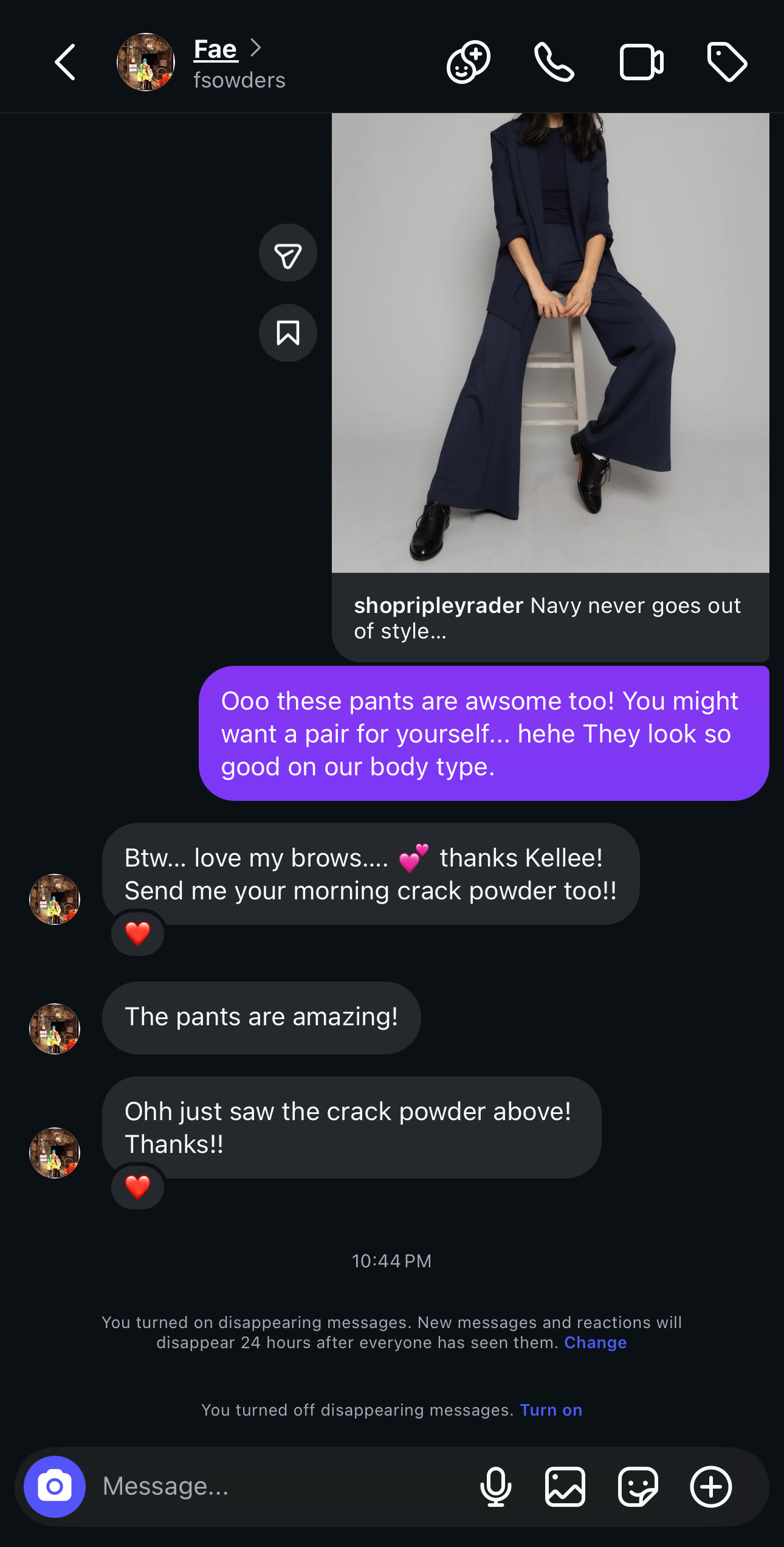Open the sticker-plus icon in the header
This screenshot has width=784, height=1547.
(469, 62)
